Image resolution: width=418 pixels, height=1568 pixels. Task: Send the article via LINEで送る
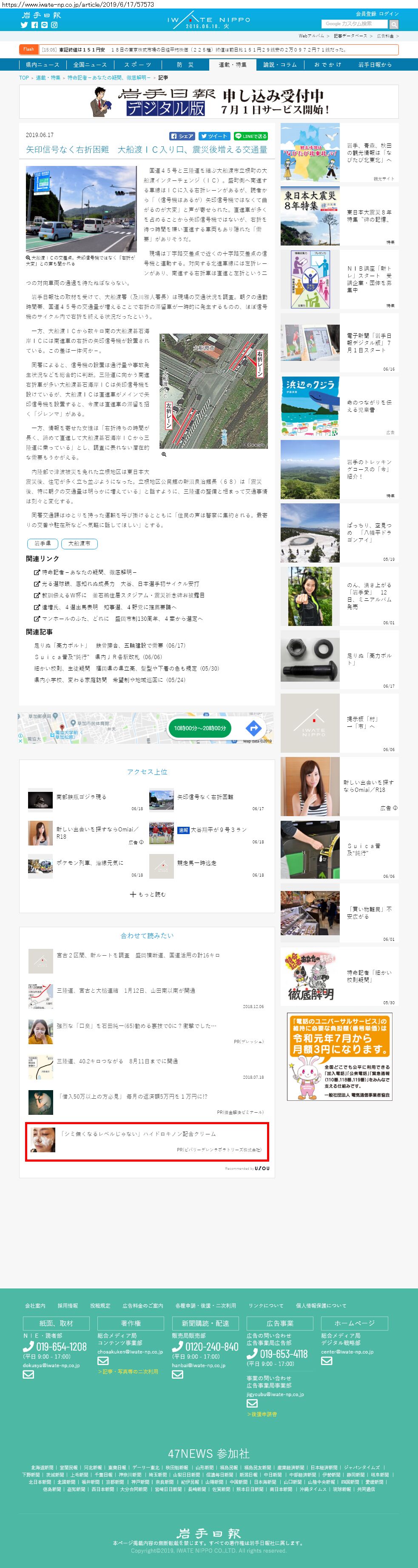point(251,136)
